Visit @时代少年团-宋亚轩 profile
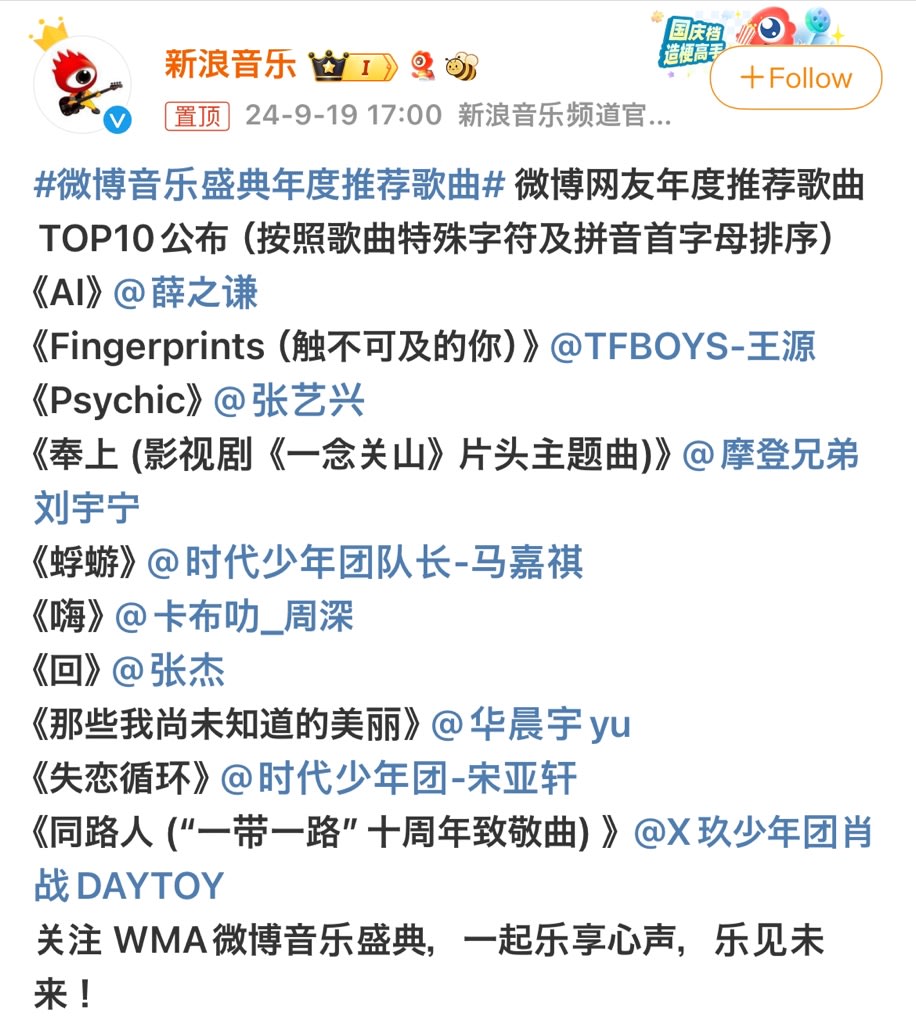Image resolution: width=916 pixels, height=1024 pixels. 398,779
